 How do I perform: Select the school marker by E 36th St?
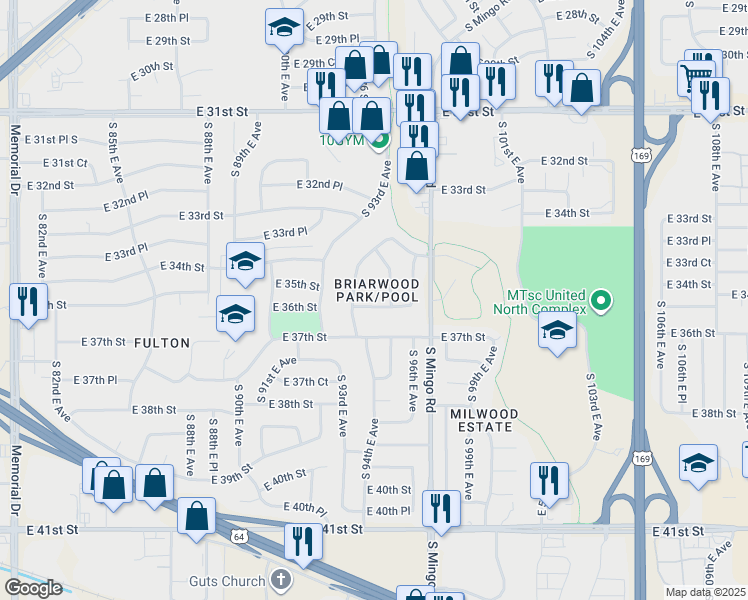tap(236, 313)
